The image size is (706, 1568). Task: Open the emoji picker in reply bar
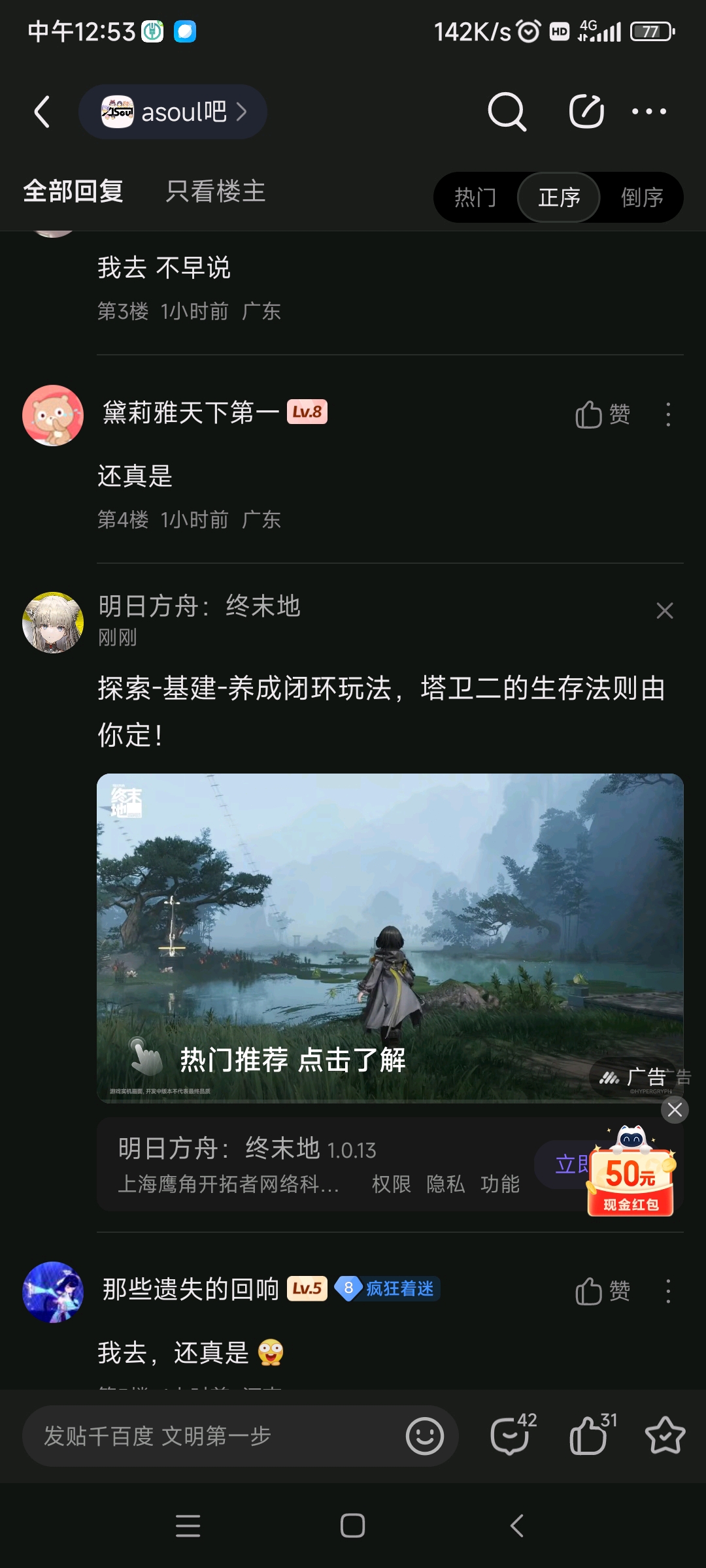click(x=425, y=1436)
